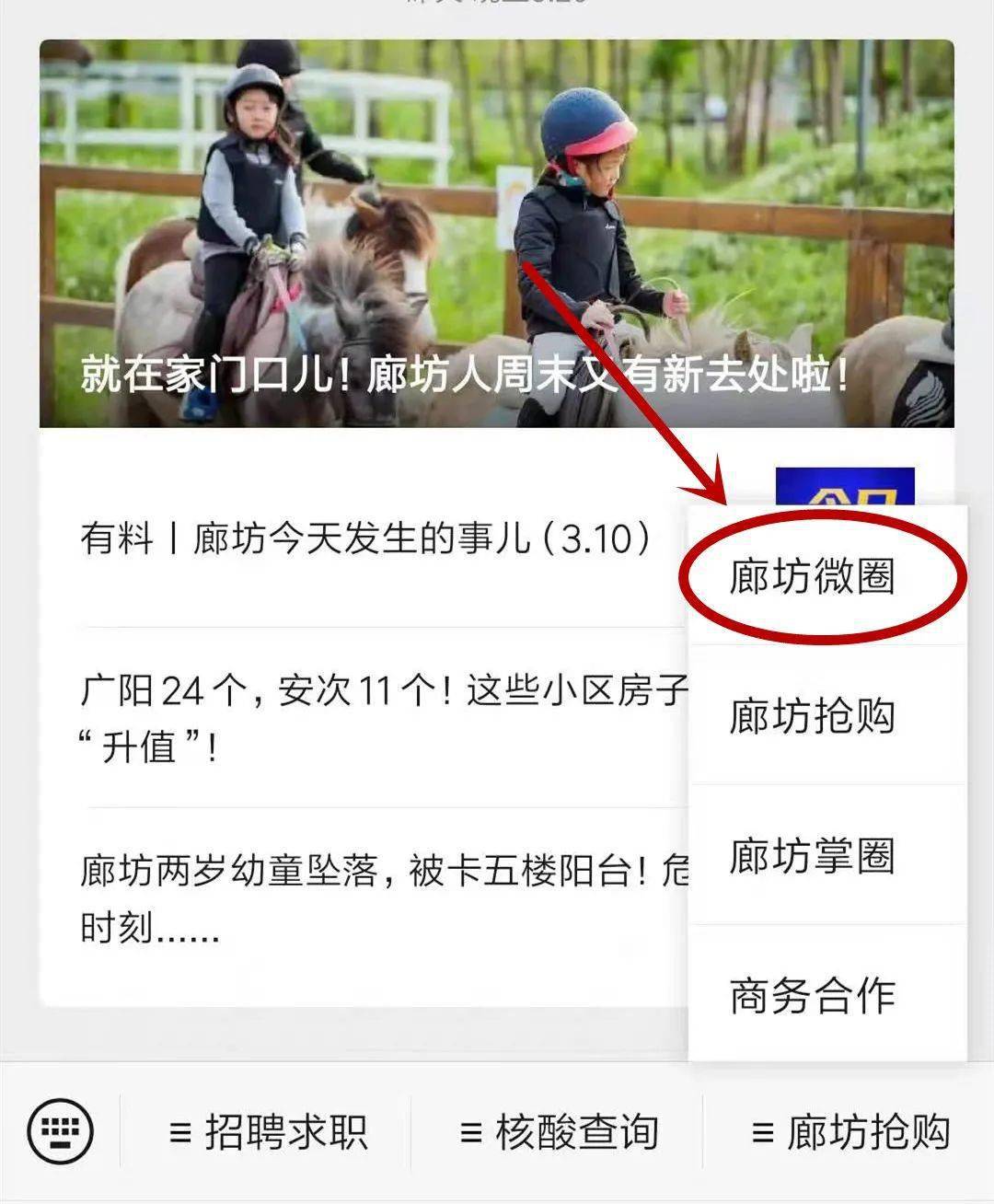This screenshot has height=1204, width=994.
Task: Choose 廊坊掌圈 from the popup menu
Action: tap(812, 856)
